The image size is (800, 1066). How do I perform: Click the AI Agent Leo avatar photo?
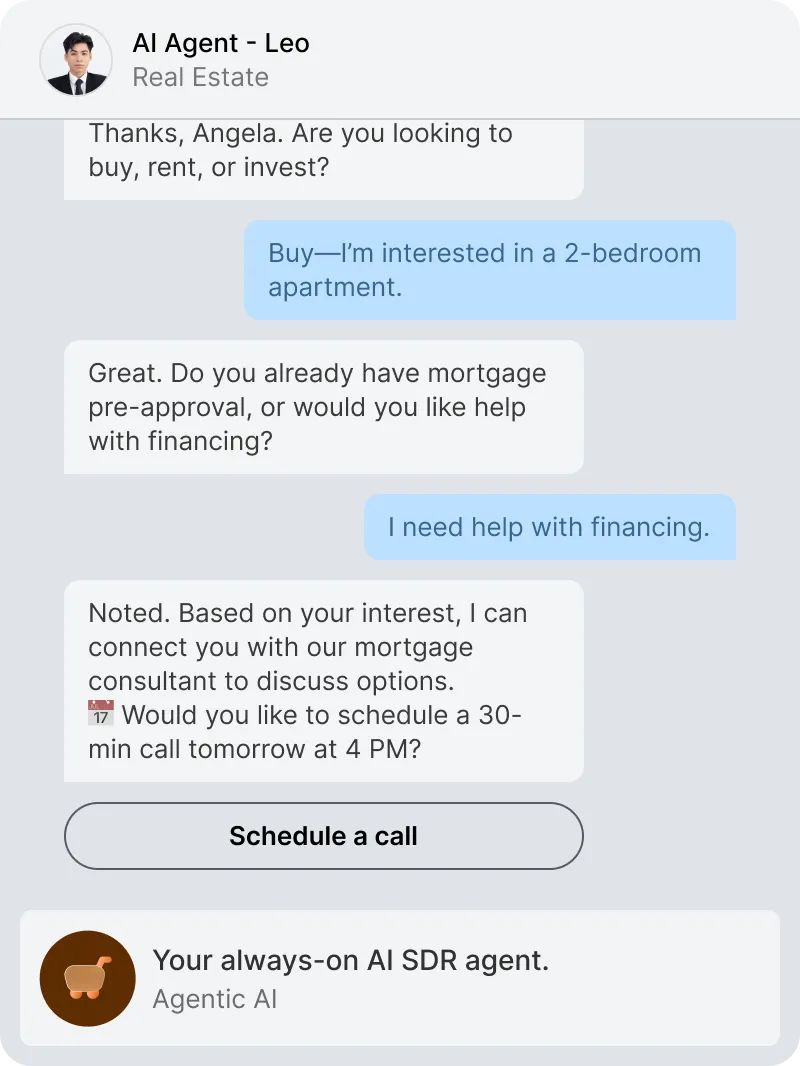[x=76, y=60]
